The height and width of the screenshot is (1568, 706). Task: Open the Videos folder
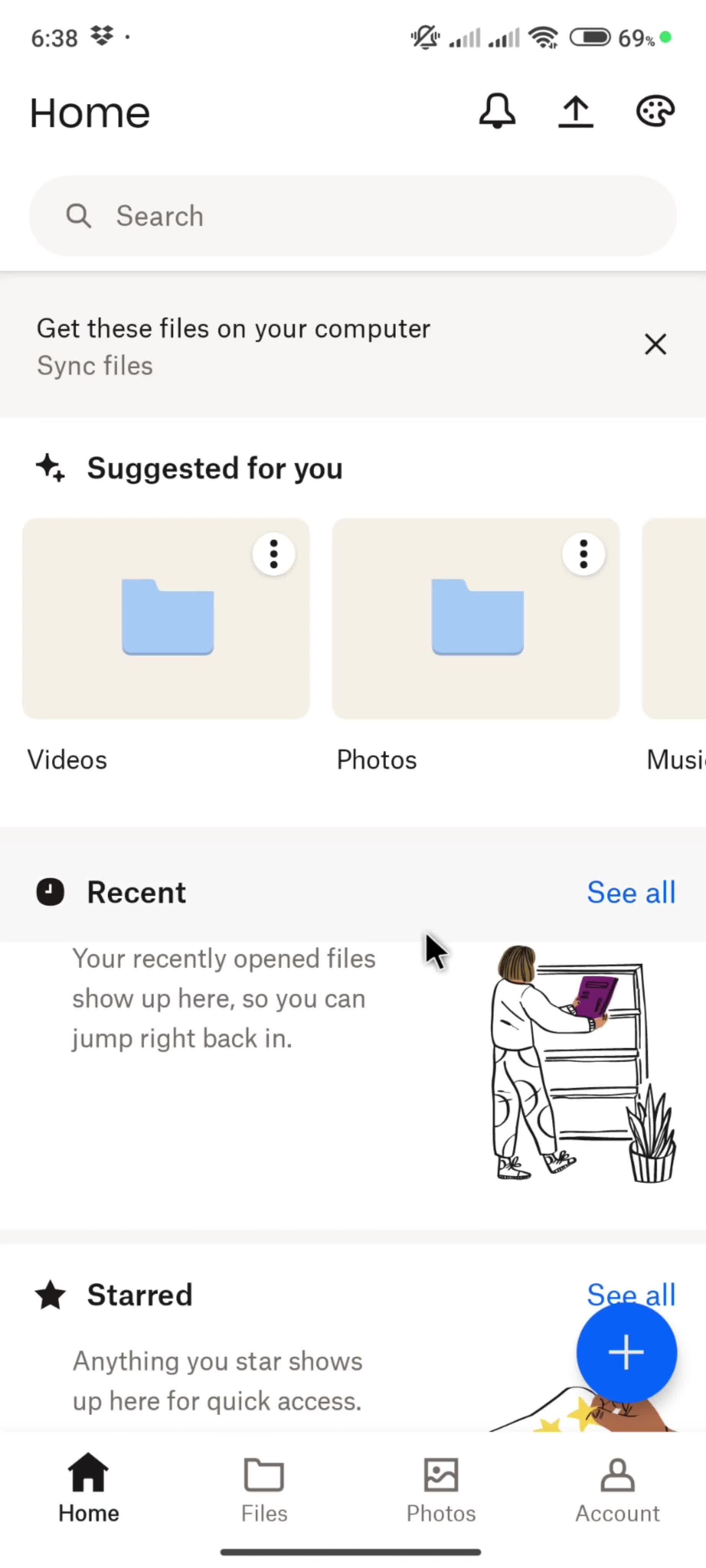tap(165, 619)
